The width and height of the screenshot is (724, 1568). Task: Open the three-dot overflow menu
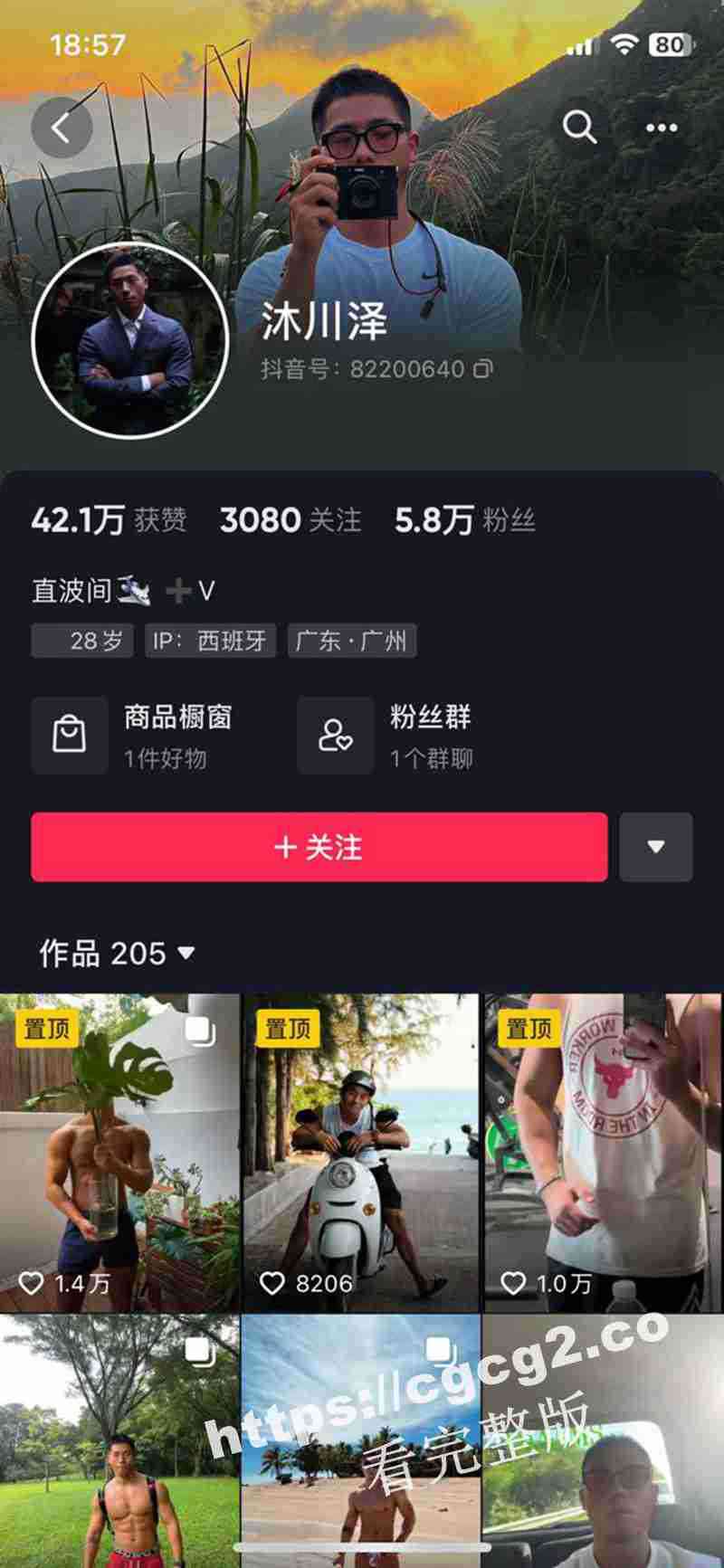(x=662, y=128)
